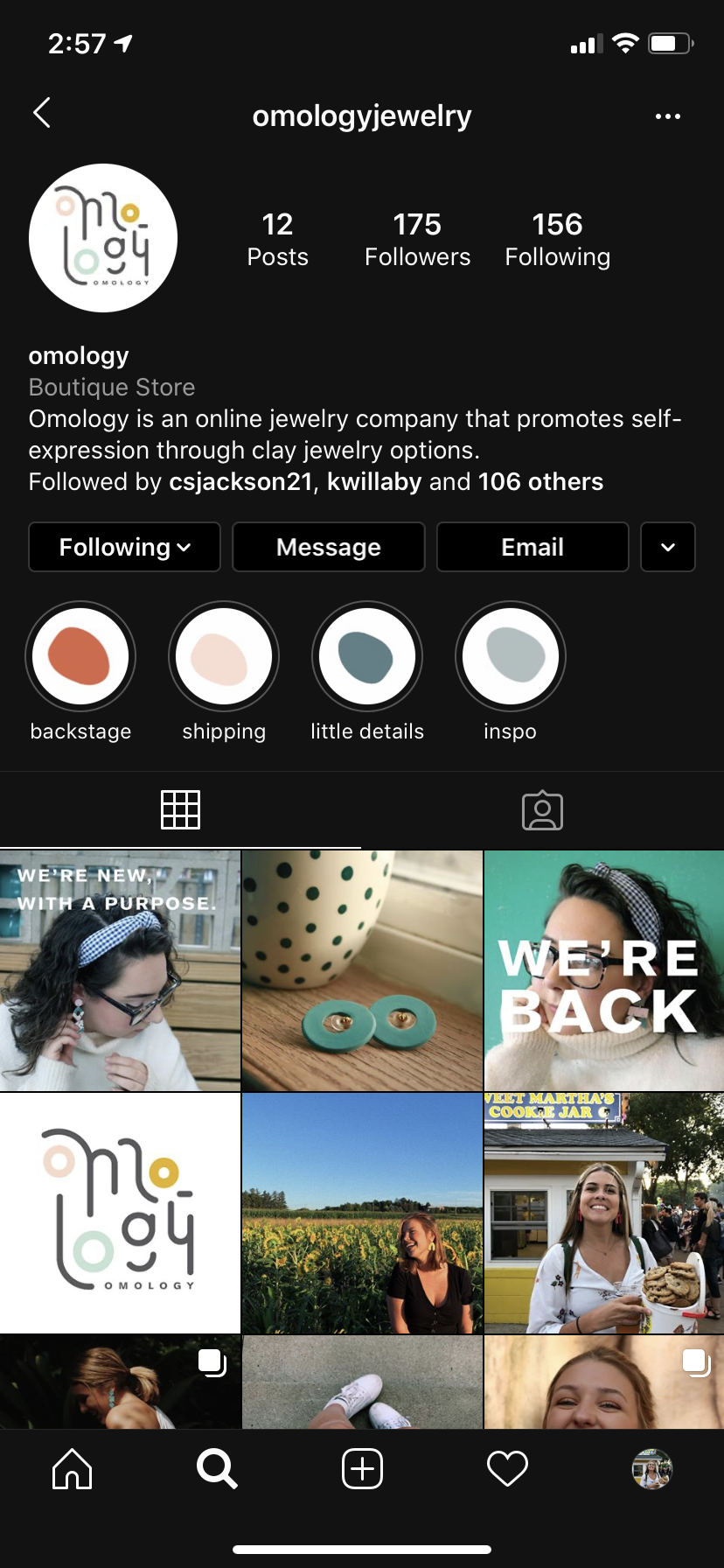724x1568 pixels.
Task: Open the activity heart tab
Action: tap(507, 1468)
